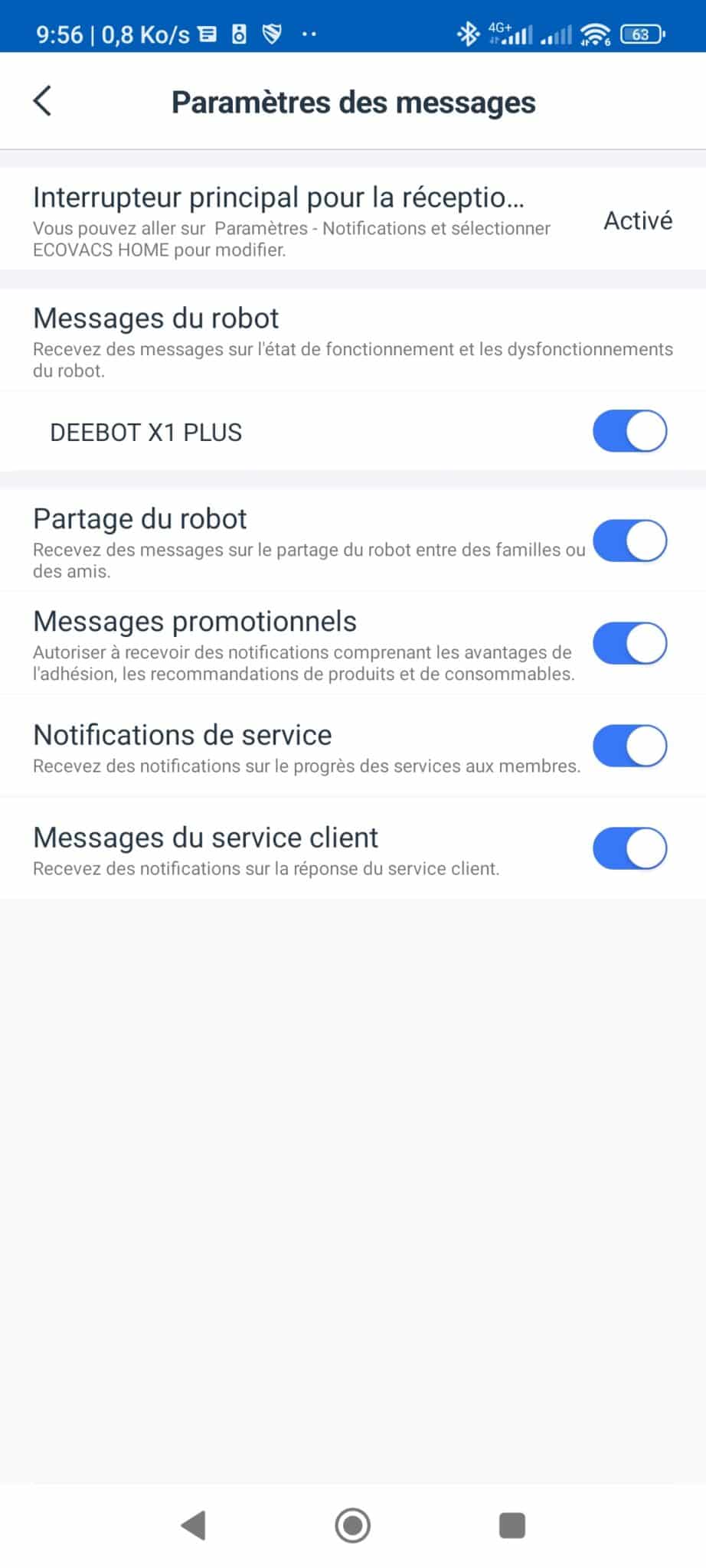The width and height of the screenshot is (706, 1568).
Task: Disable Partage du robot notifications
Action: tap(629, 541)
